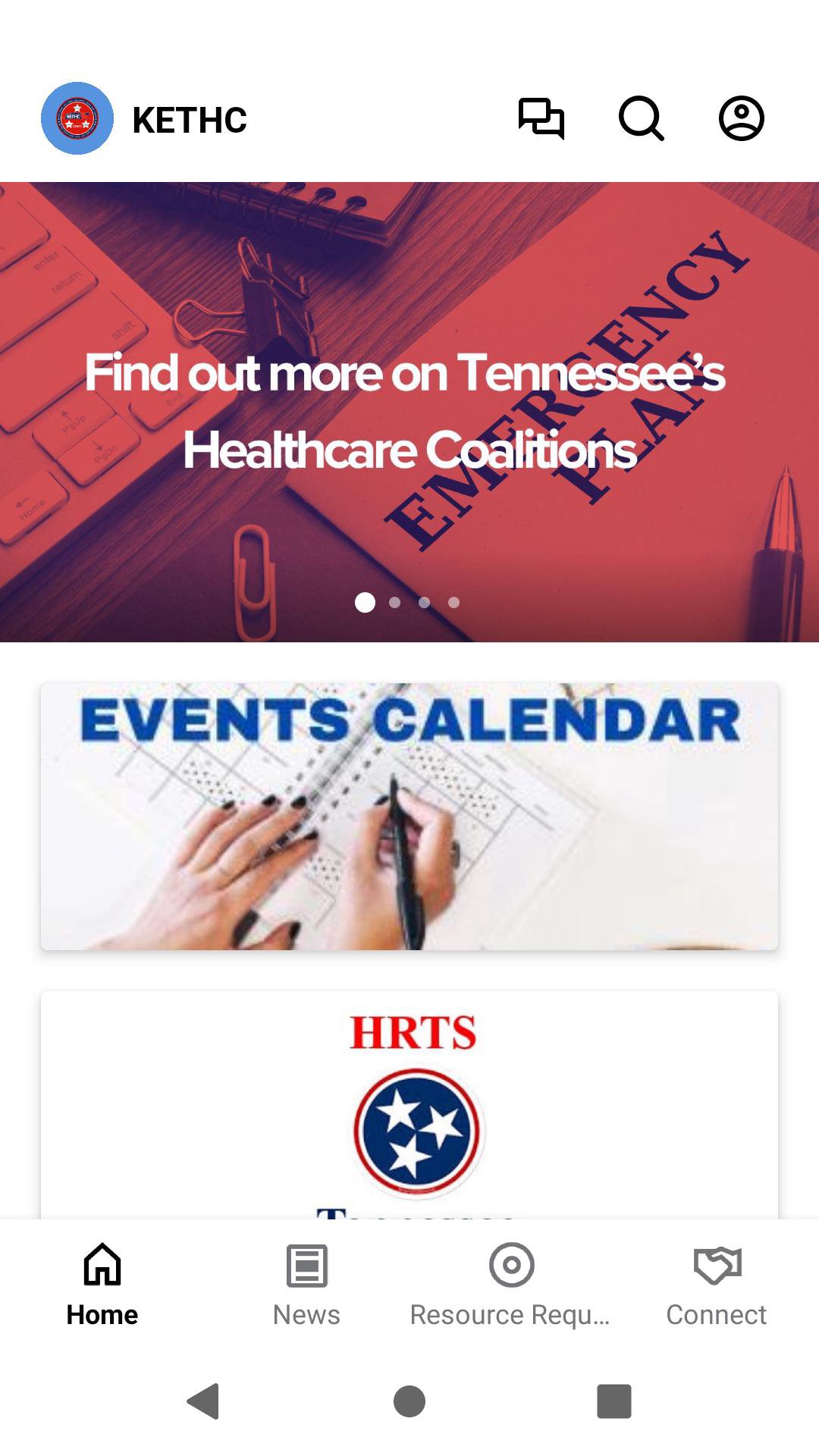The width and height of the screenshot is (819, 1456).
Task: Go back with the system back button
Action: point(203,1401)
